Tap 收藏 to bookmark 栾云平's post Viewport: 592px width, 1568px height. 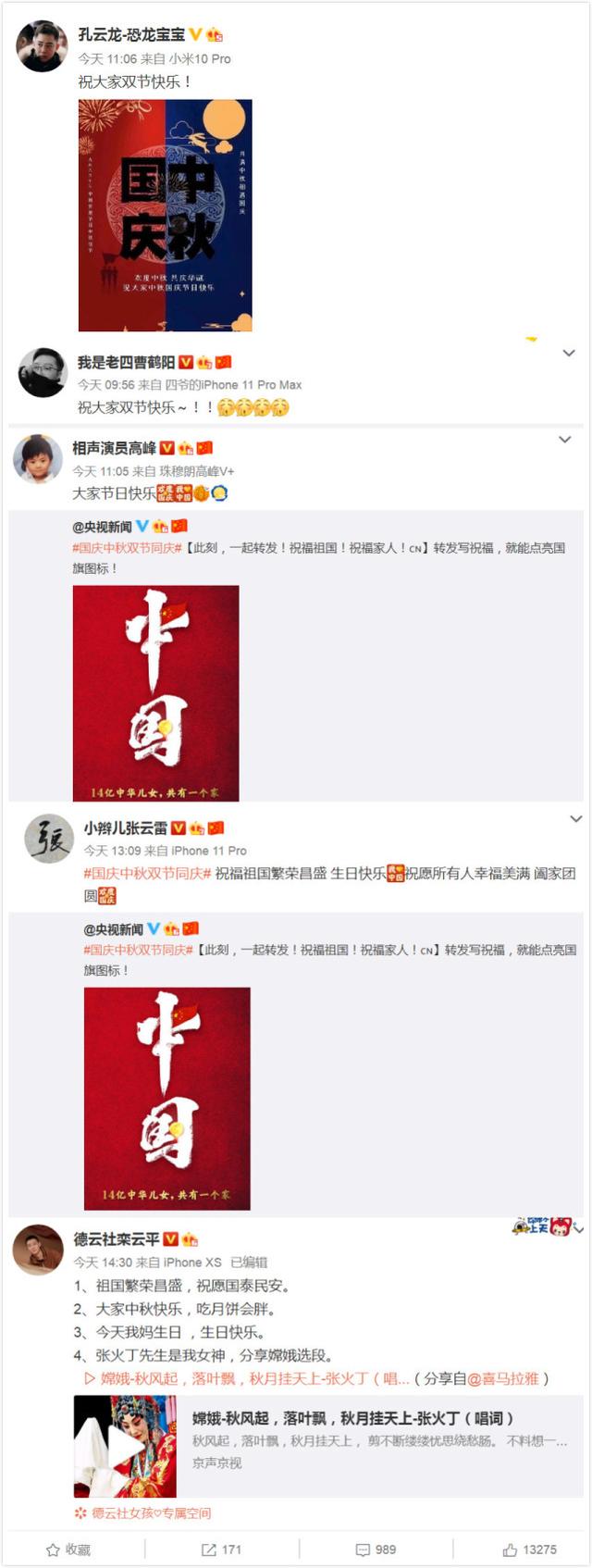tap(69, 1549)
